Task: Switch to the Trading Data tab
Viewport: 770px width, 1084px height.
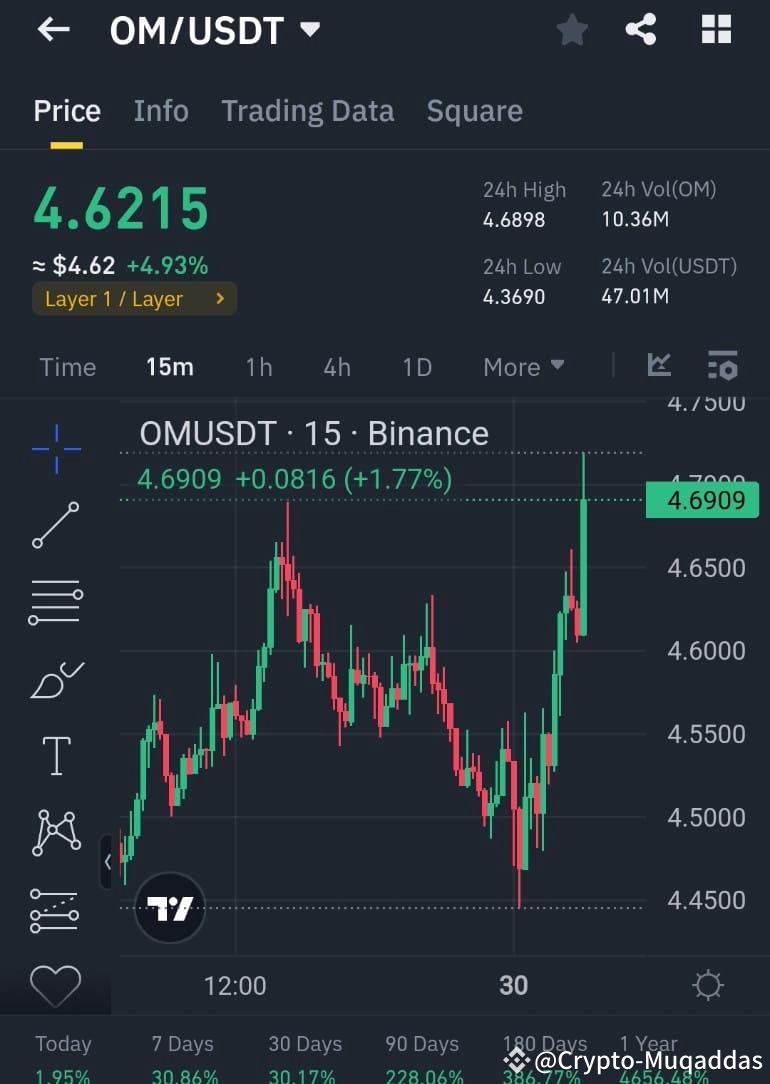Action: click(x=307, y=111)
